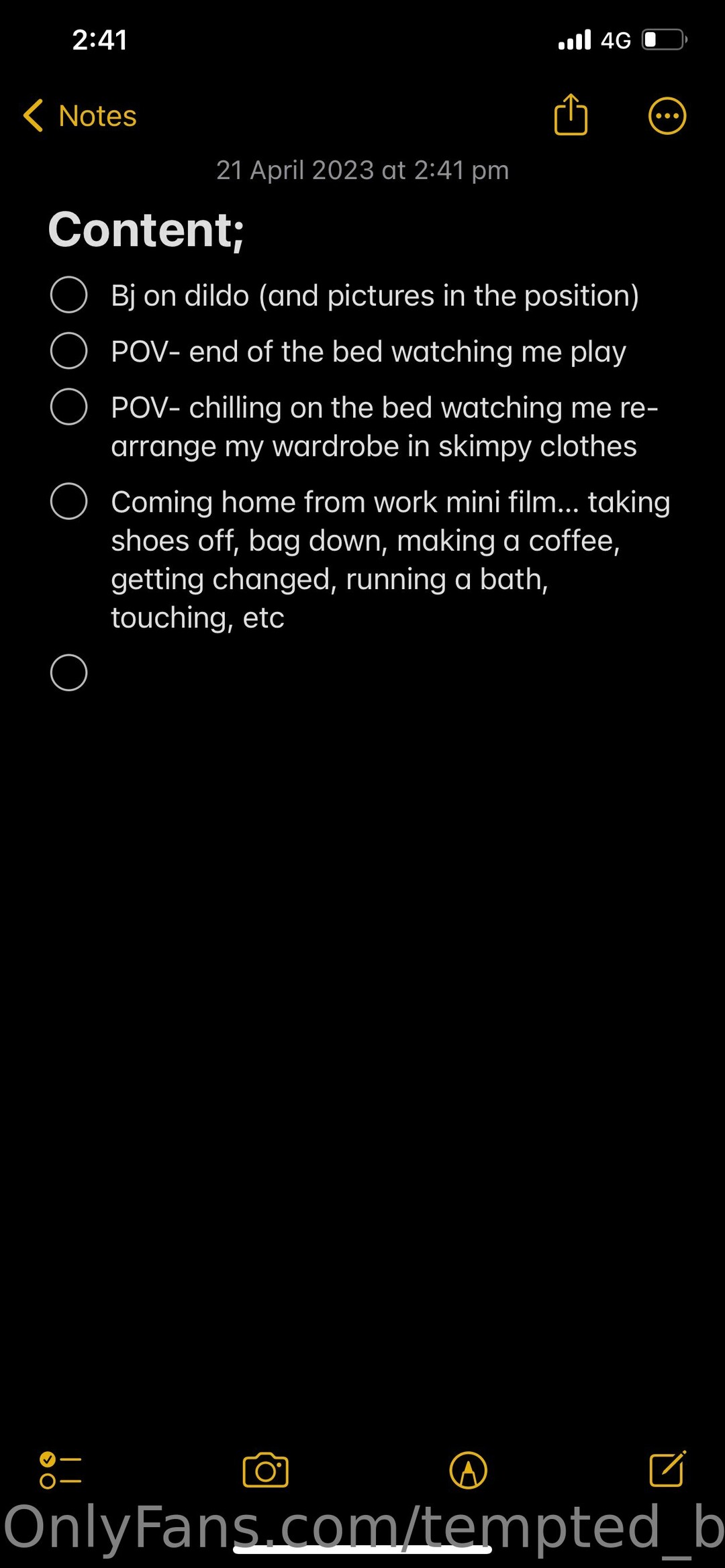
Task: Tap the checklist formatting button
Action: [60, 1471]
